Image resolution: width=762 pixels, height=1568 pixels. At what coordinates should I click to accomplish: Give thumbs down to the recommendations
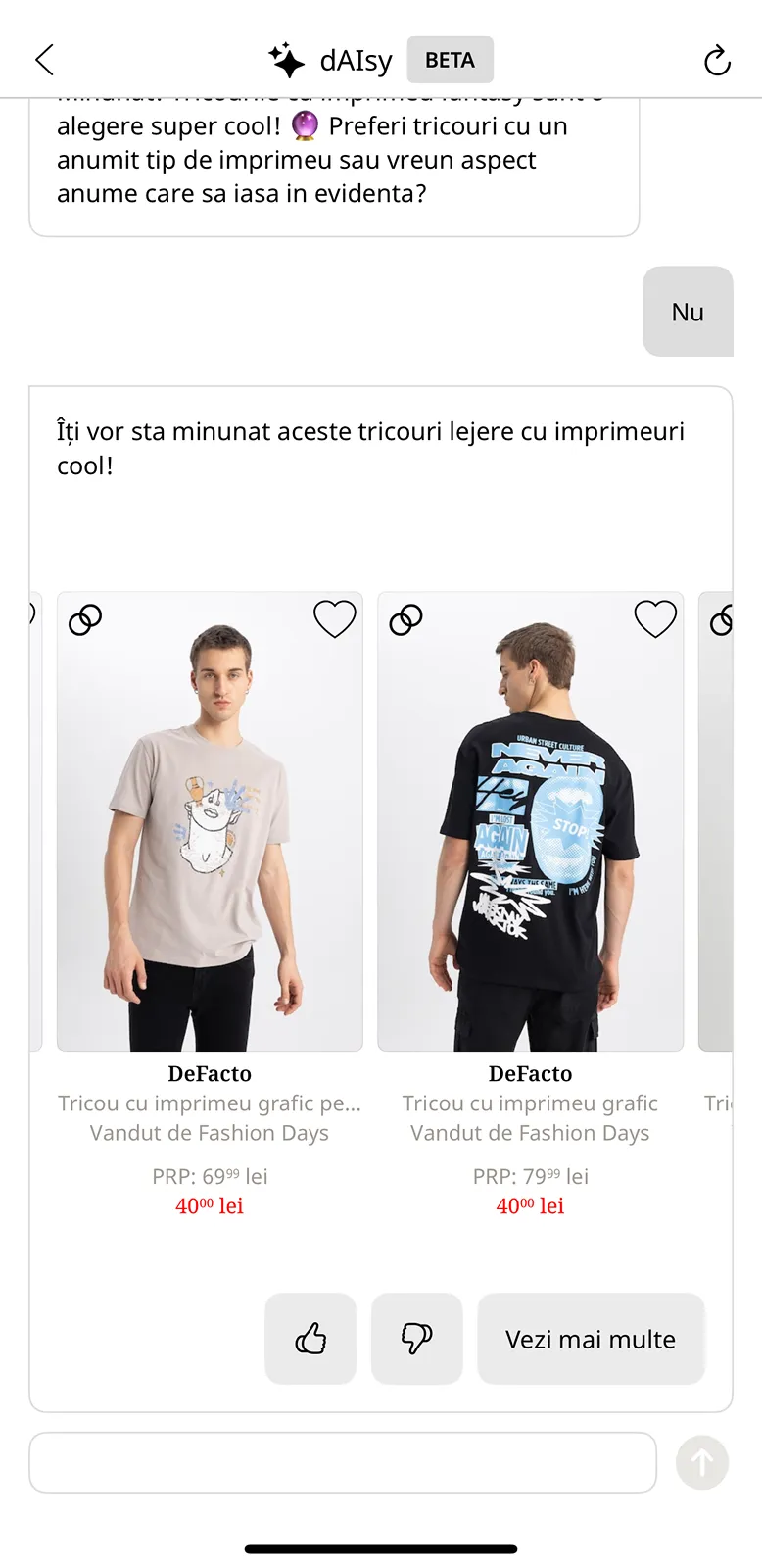click(416, 1338)
